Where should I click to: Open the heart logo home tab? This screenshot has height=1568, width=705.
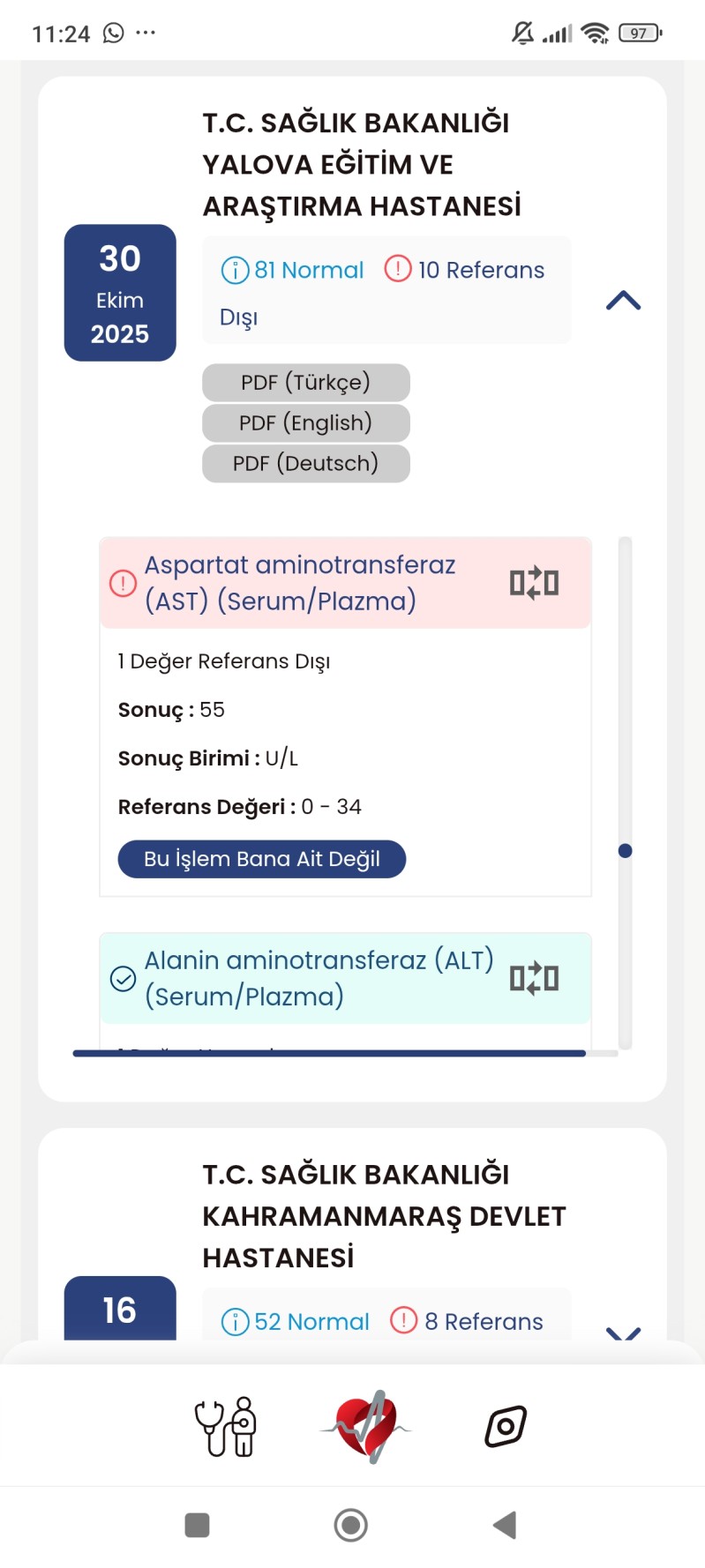click(367, 1426)
